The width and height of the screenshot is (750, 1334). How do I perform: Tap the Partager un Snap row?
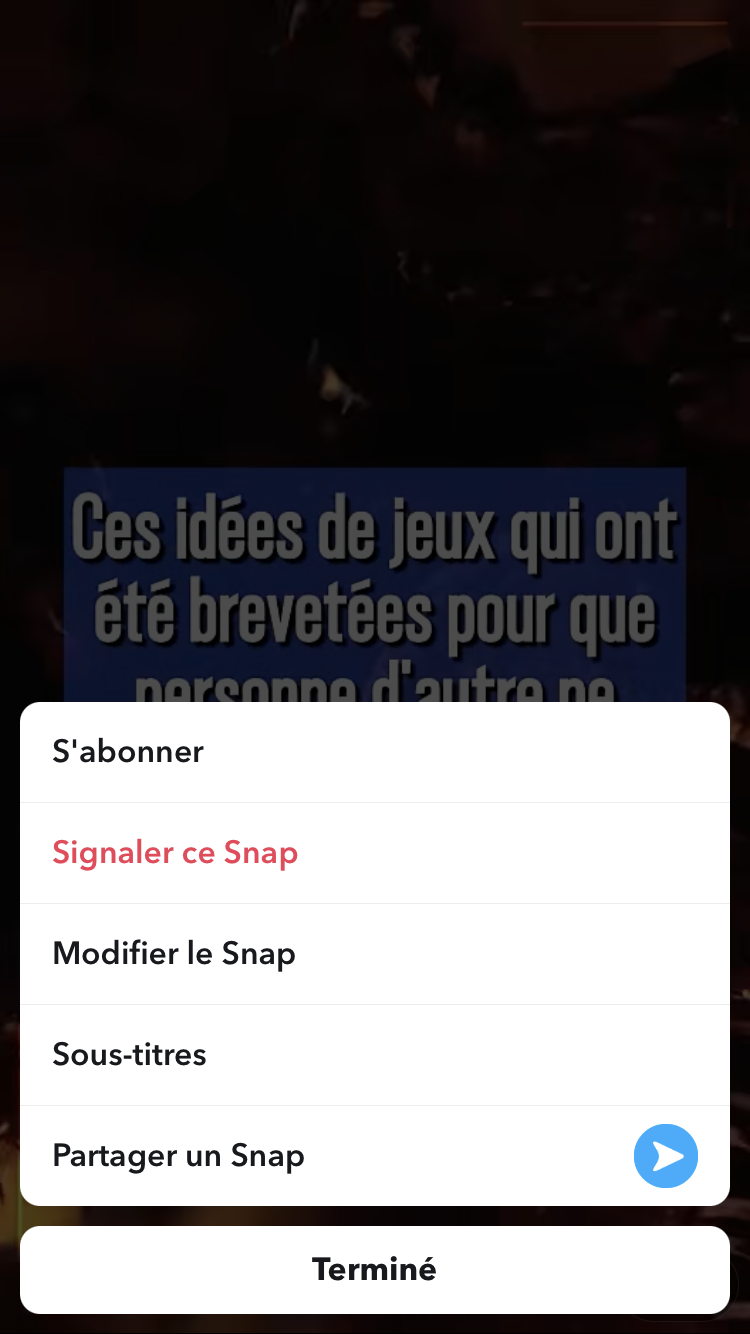375,1156
